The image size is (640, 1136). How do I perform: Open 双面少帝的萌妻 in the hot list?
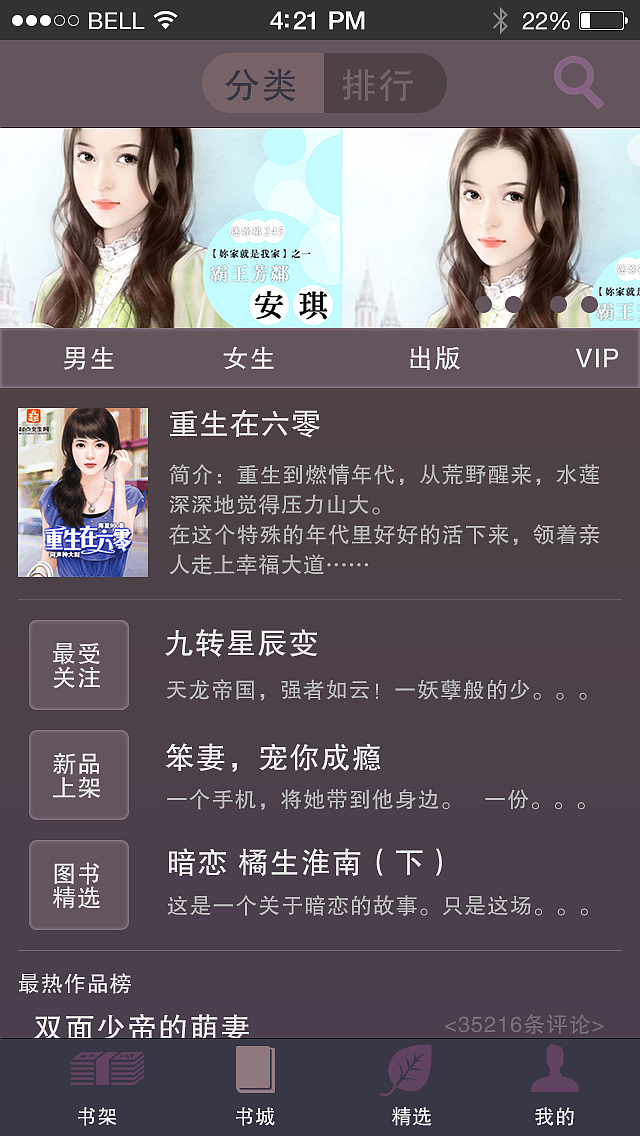(x=142, y=1023)
